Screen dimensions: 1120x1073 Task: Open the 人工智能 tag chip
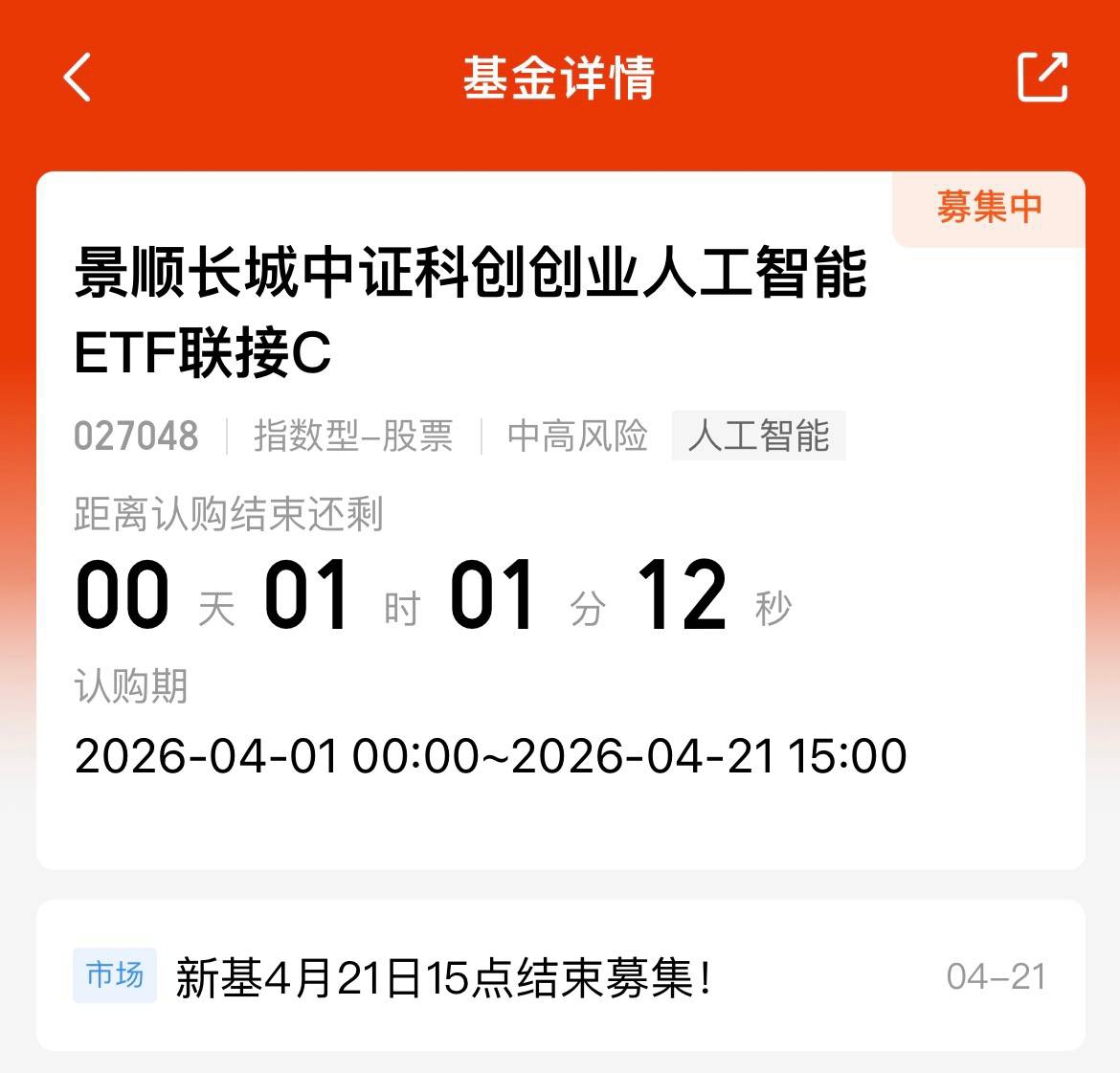(758, 436)
